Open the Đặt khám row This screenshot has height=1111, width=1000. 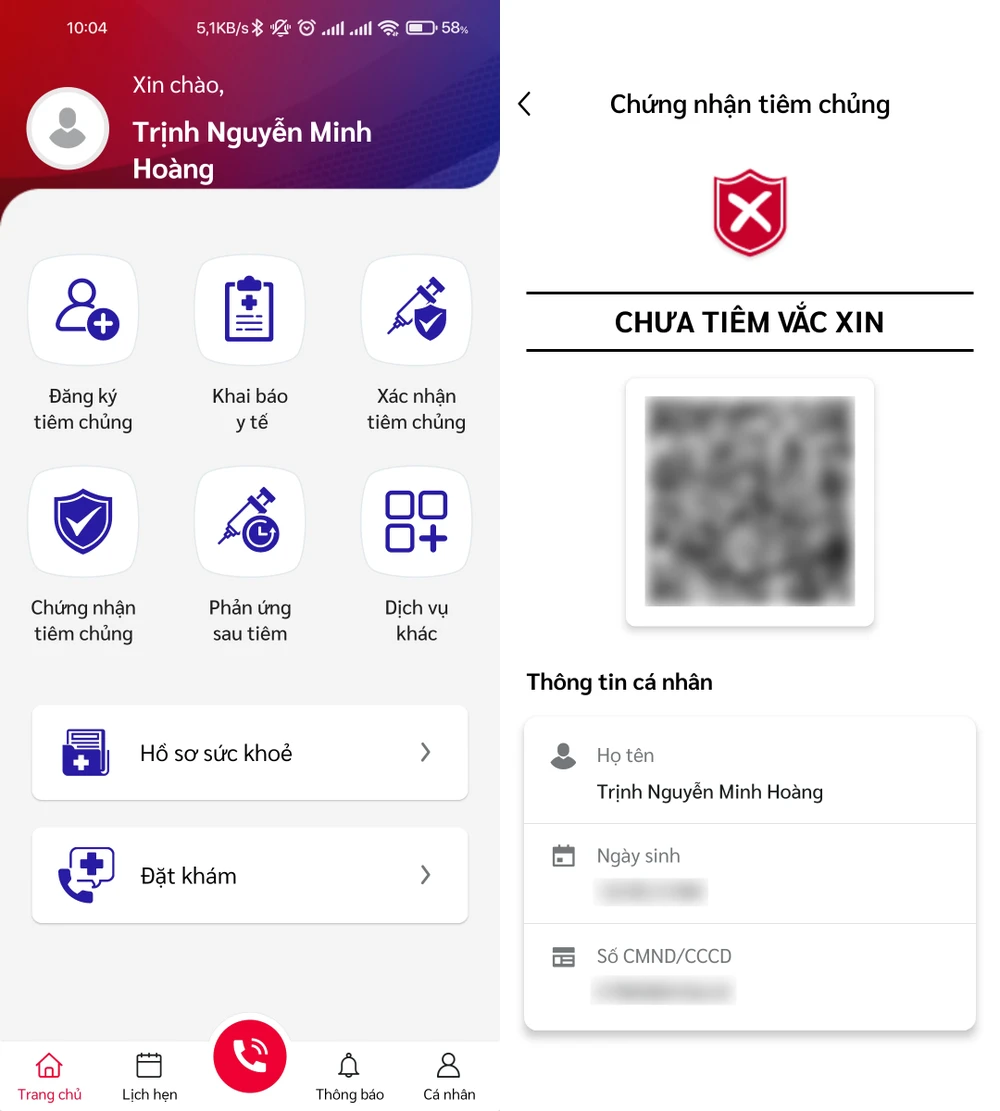point(250,875)
